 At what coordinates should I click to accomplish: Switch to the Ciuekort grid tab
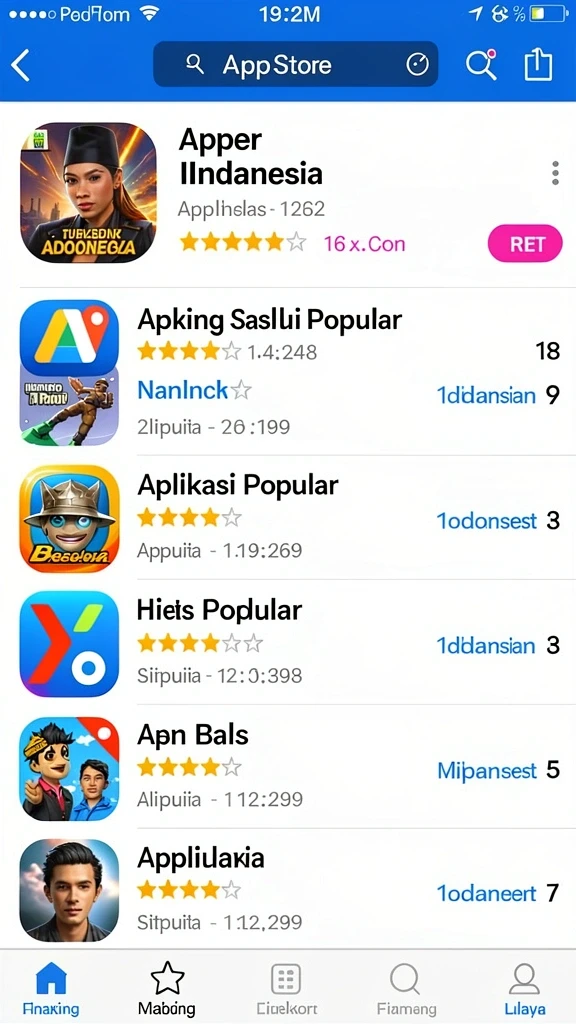coord(285,989)
